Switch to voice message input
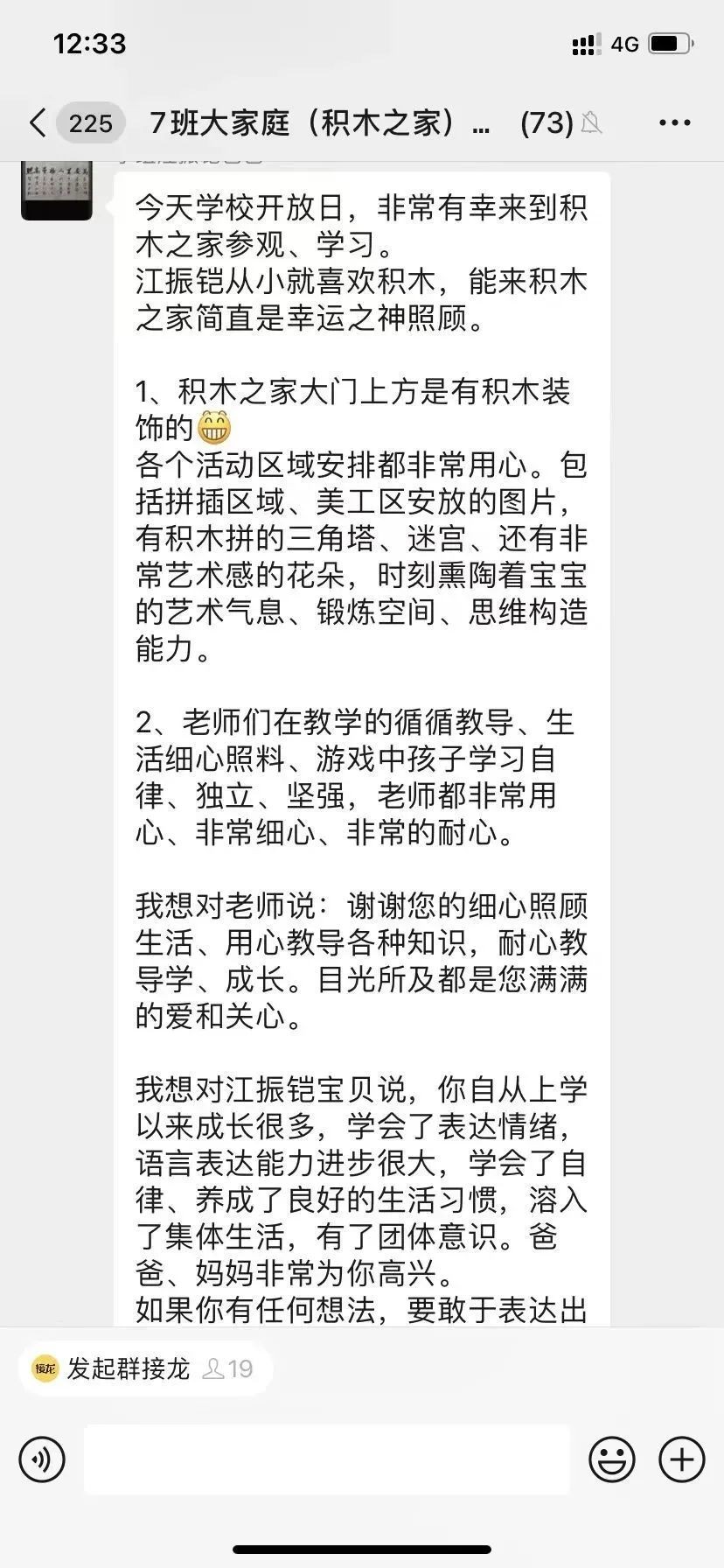The image size is (724, 1568). click(x=42, y=1459)
